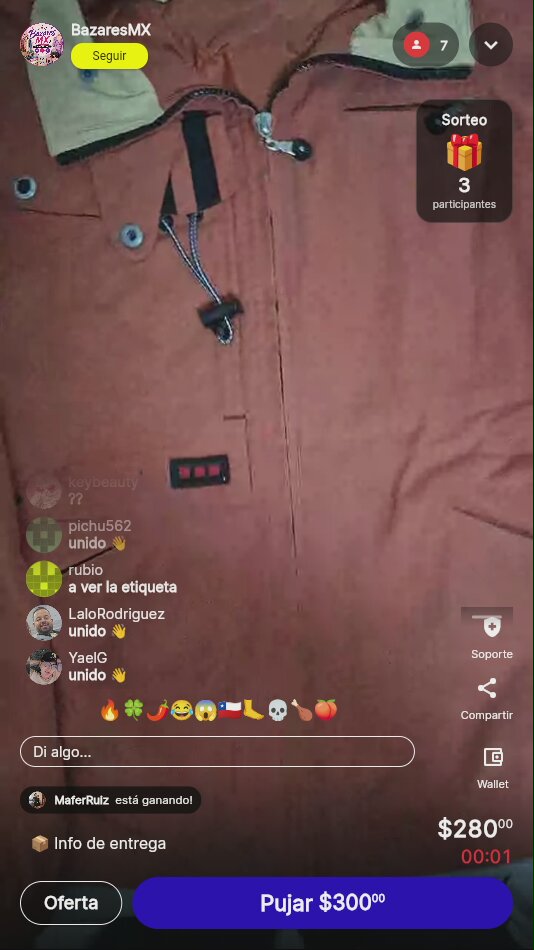Open the viewers count list

click(426, 45)
